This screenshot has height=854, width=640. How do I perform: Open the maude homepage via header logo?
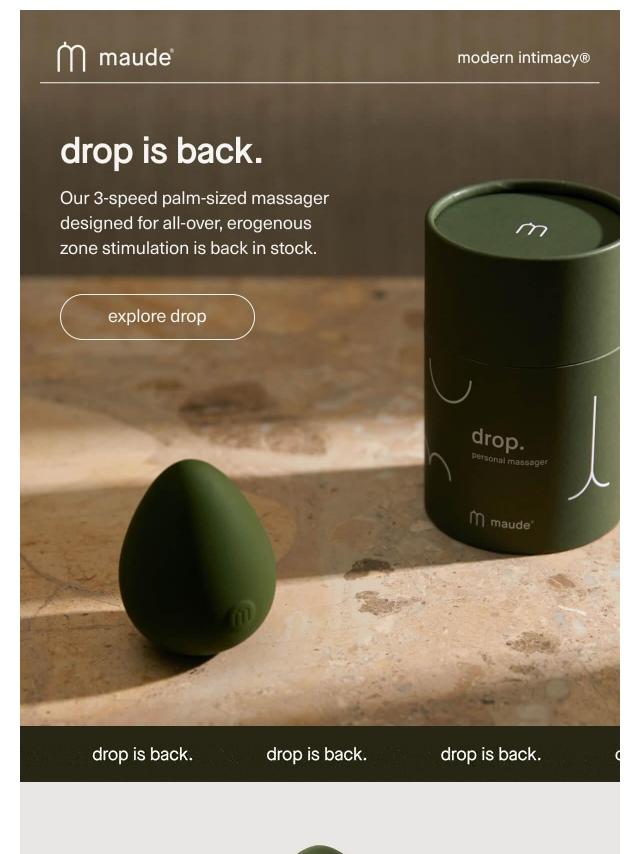pos(115,58)
